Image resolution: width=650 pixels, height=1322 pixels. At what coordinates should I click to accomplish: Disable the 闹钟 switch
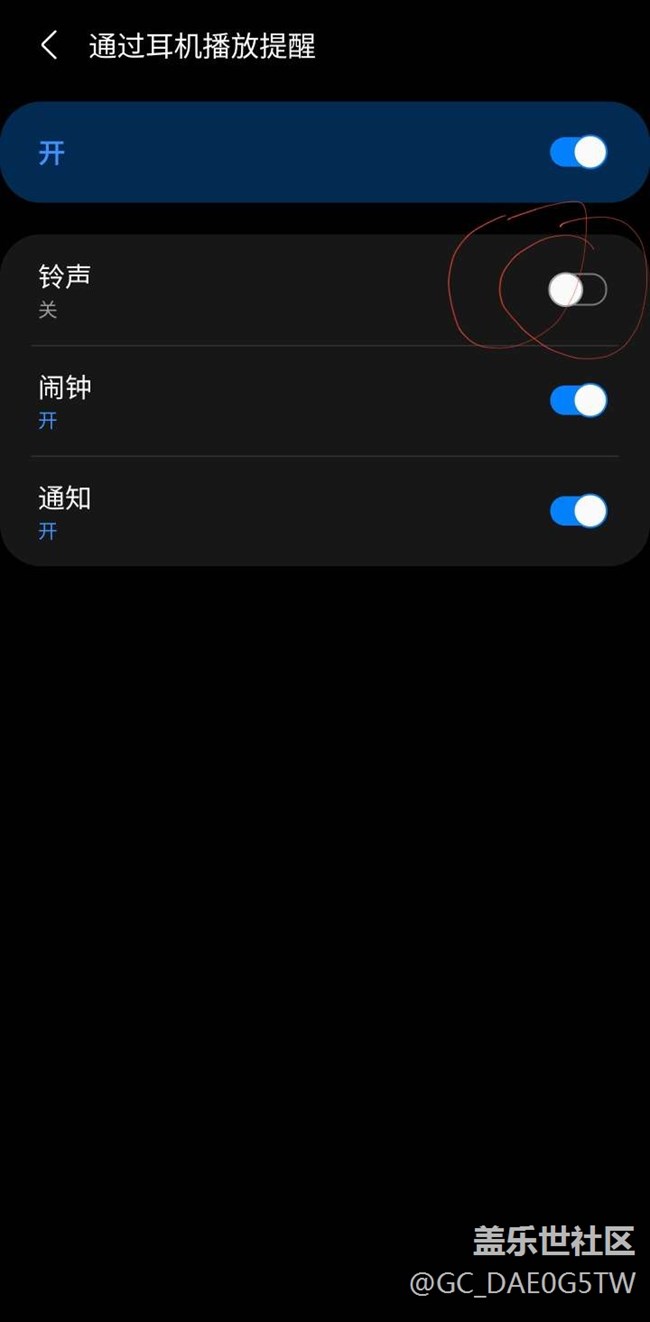tap(578, 400)
